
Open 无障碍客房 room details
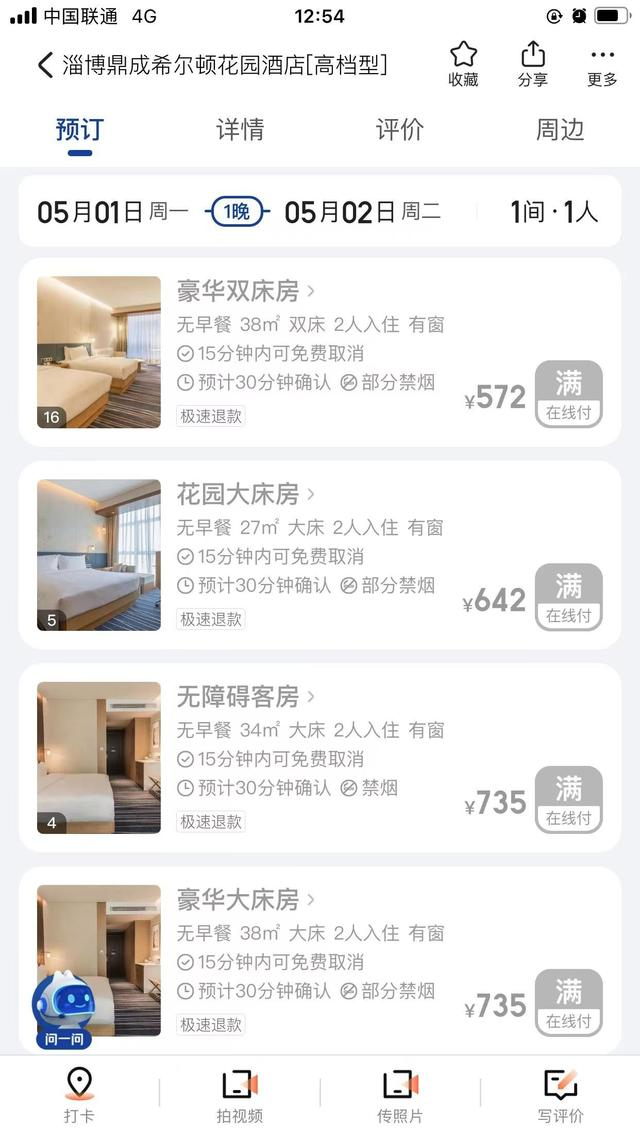[246, 696]
